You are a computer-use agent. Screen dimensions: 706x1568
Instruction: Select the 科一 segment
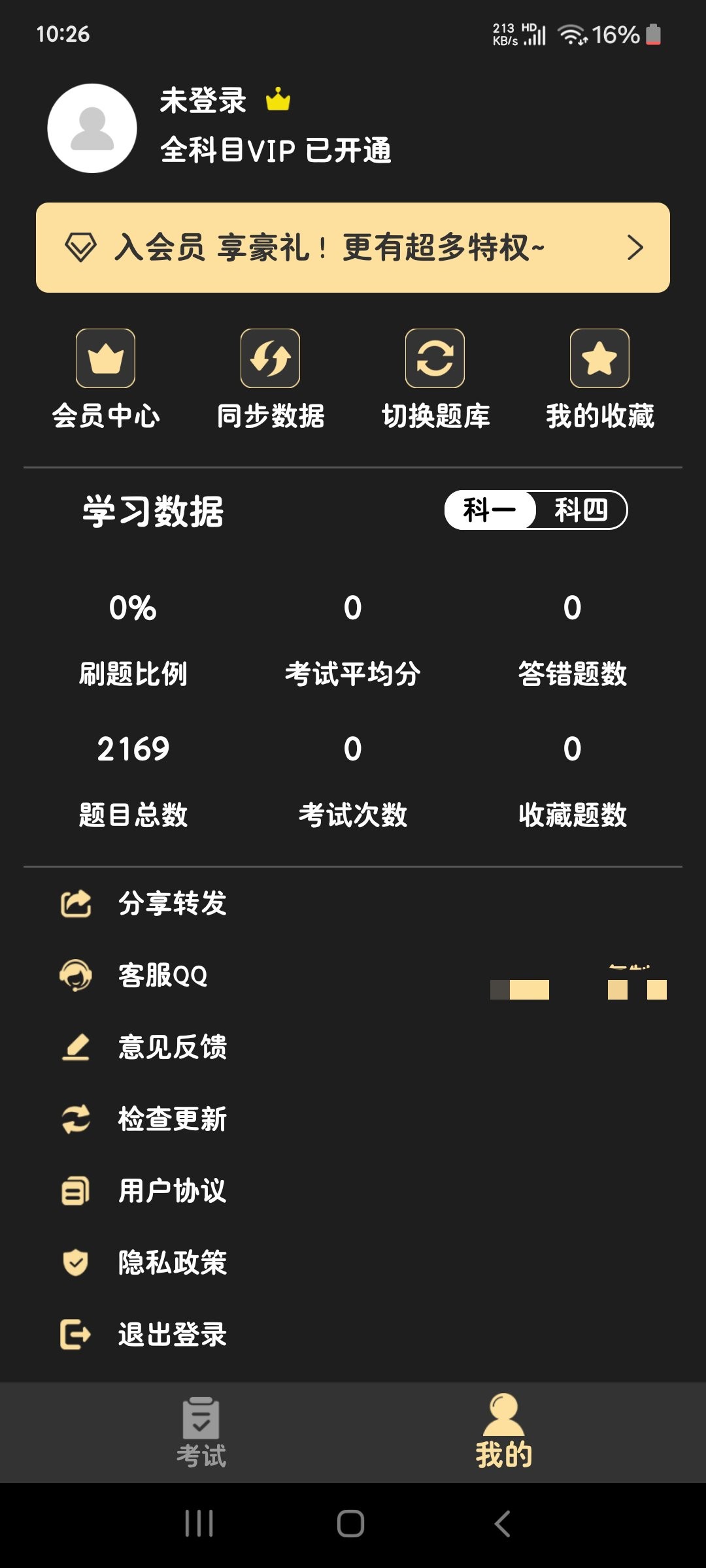click(x=490, y=510)
